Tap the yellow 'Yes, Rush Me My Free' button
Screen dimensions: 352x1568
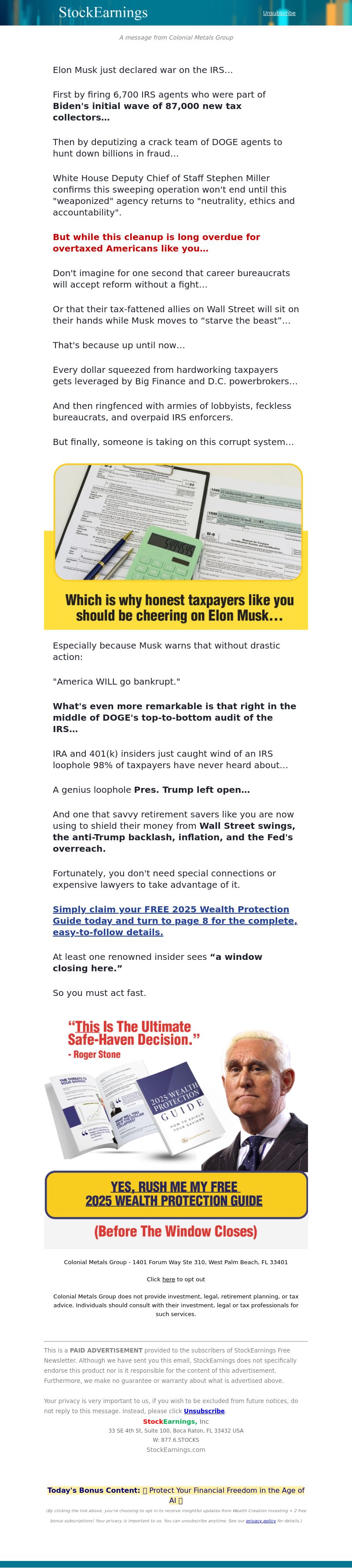176,1194
